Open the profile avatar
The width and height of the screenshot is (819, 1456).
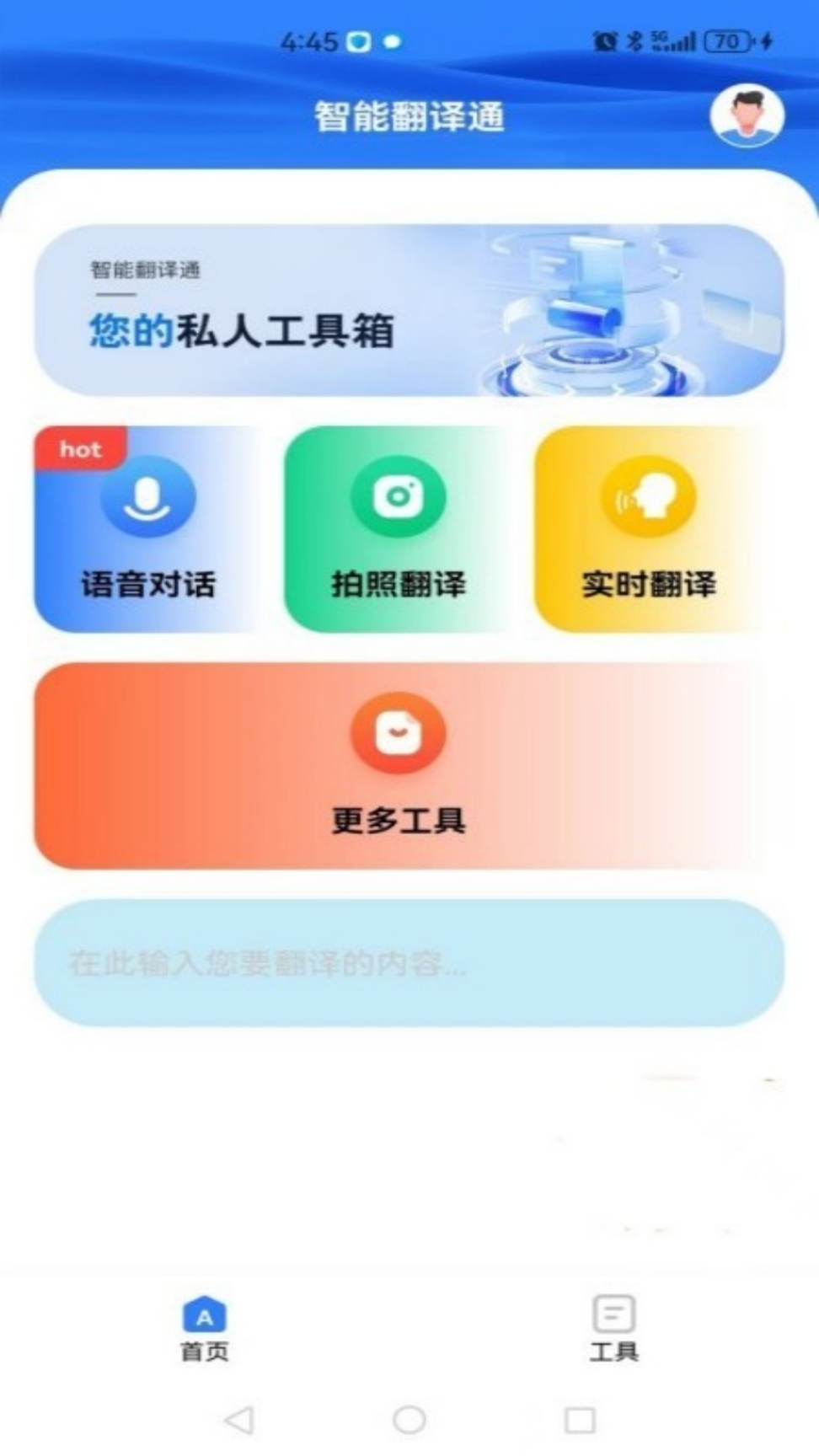tap(747, 115)
